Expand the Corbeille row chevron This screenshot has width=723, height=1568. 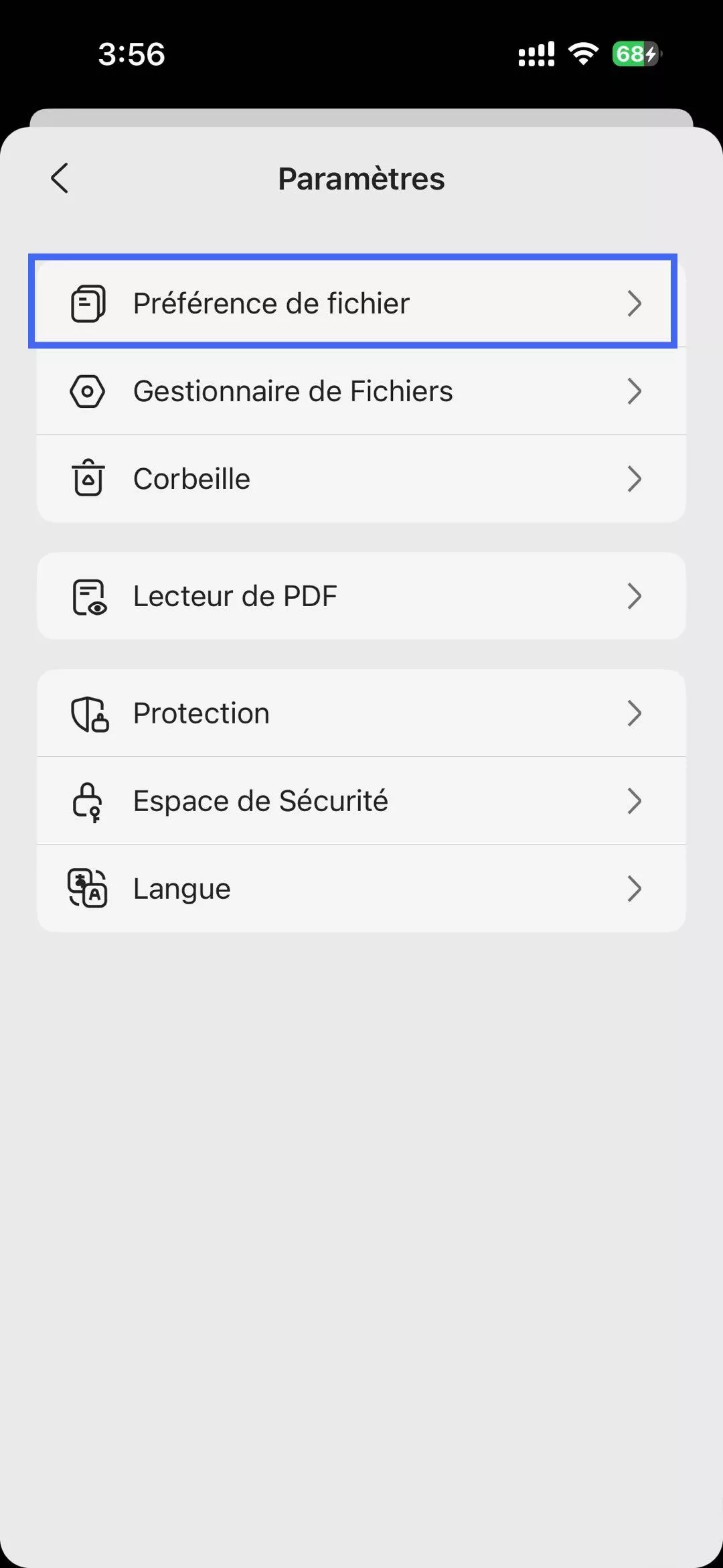[635, 478]
